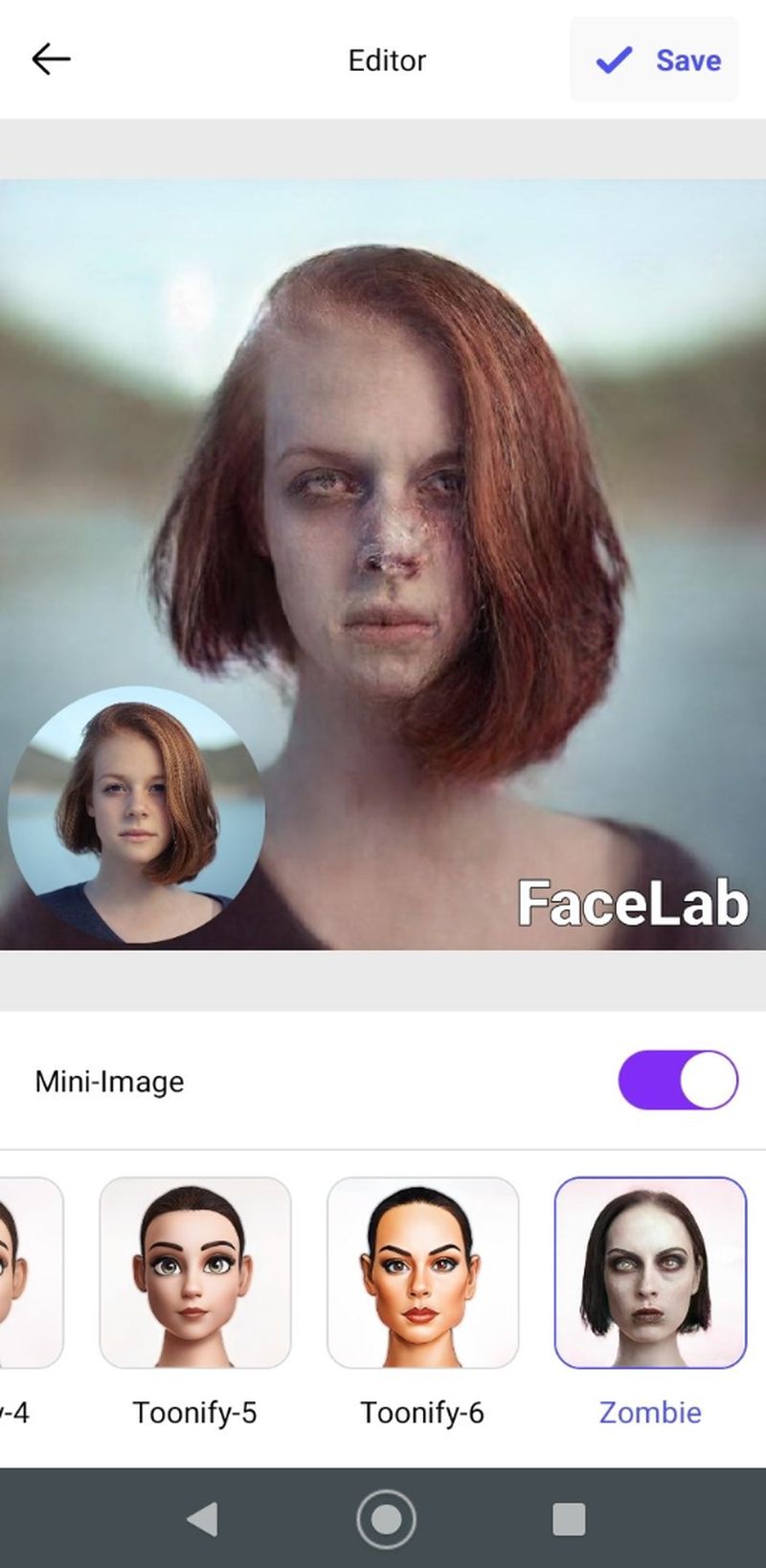Open recent apps from navigation bar
This screenshot has width=766, height=1568.
569,1518
